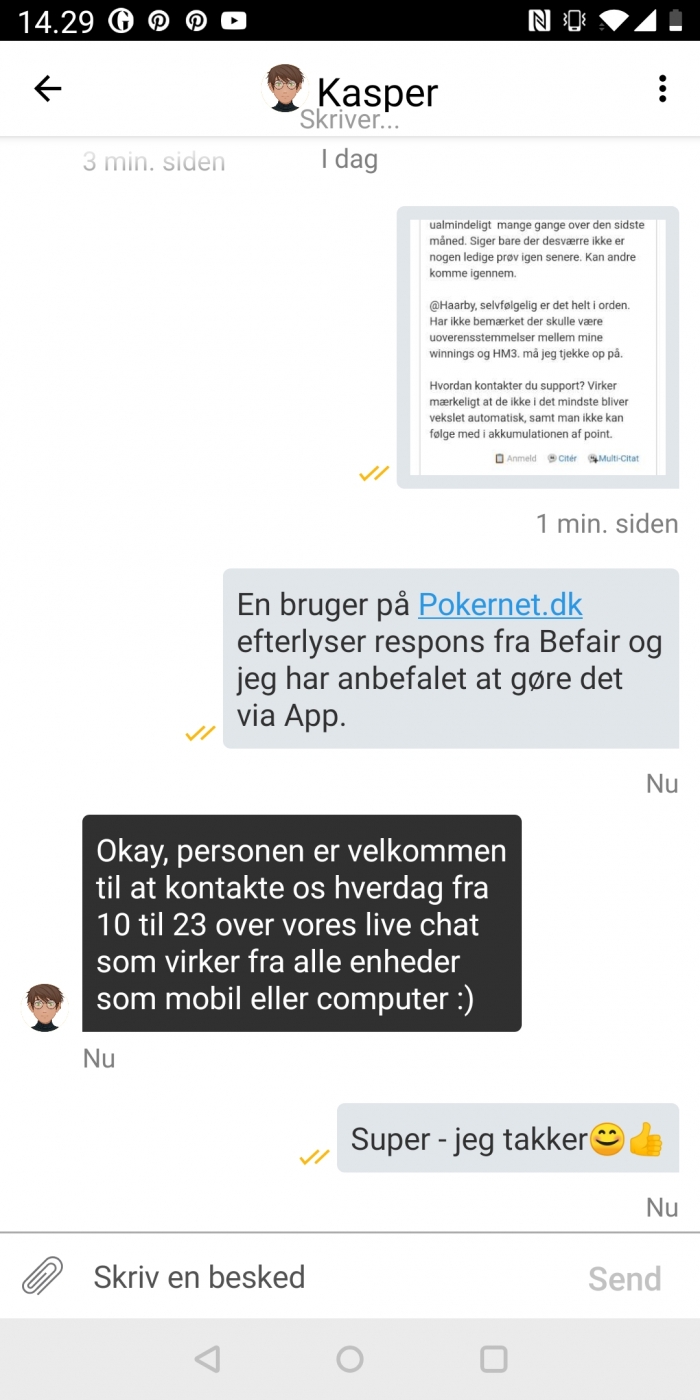700x1400 pixels.
Task: Open the Pokernet.dk link
Action: point(500,605)
